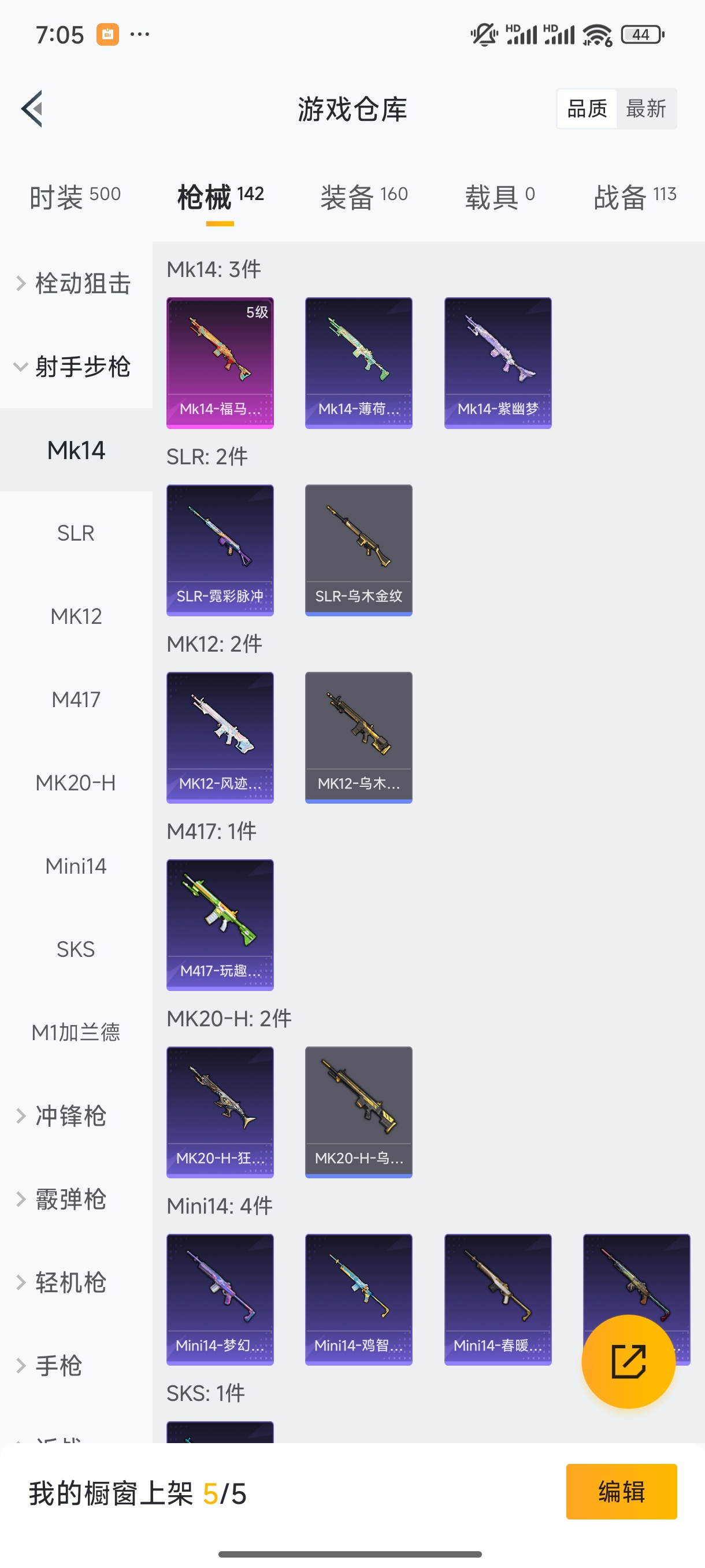Sort the warehouse by 最新
The height and width of the screenshot is (1568, 705).
[645, 109]
